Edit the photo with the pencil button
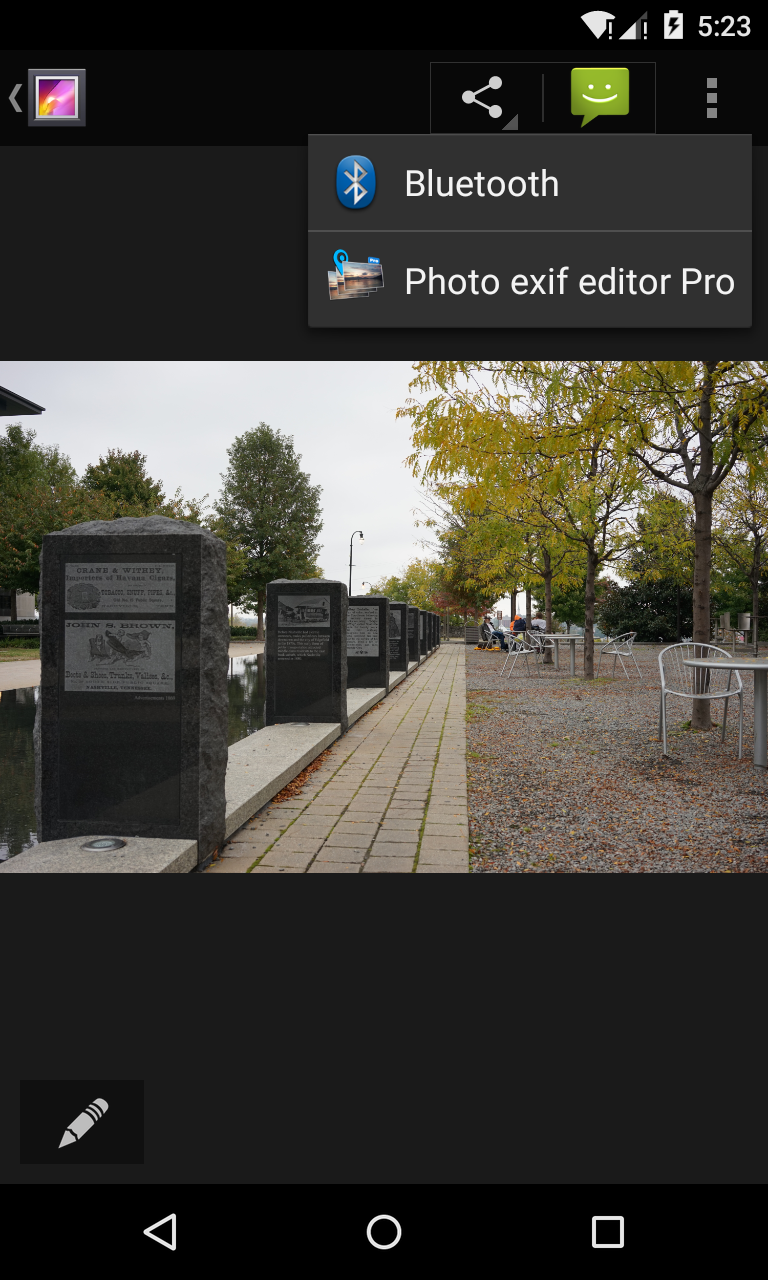Image resolution: width=768 pixels, height=1280 pixels. pyautogui.click(x=82, y=1122)
